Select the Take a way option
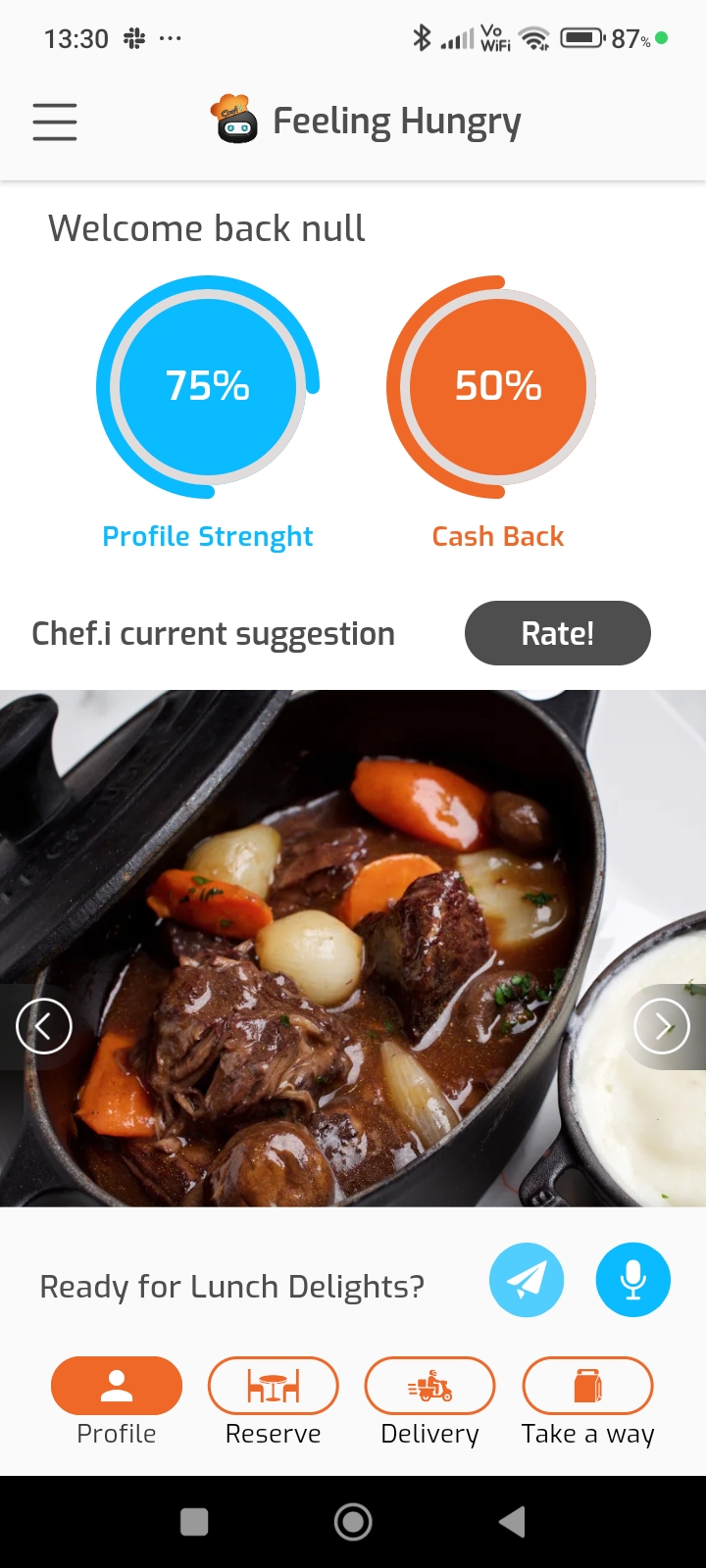The image size is (706, 1568). click(587, 1386)
